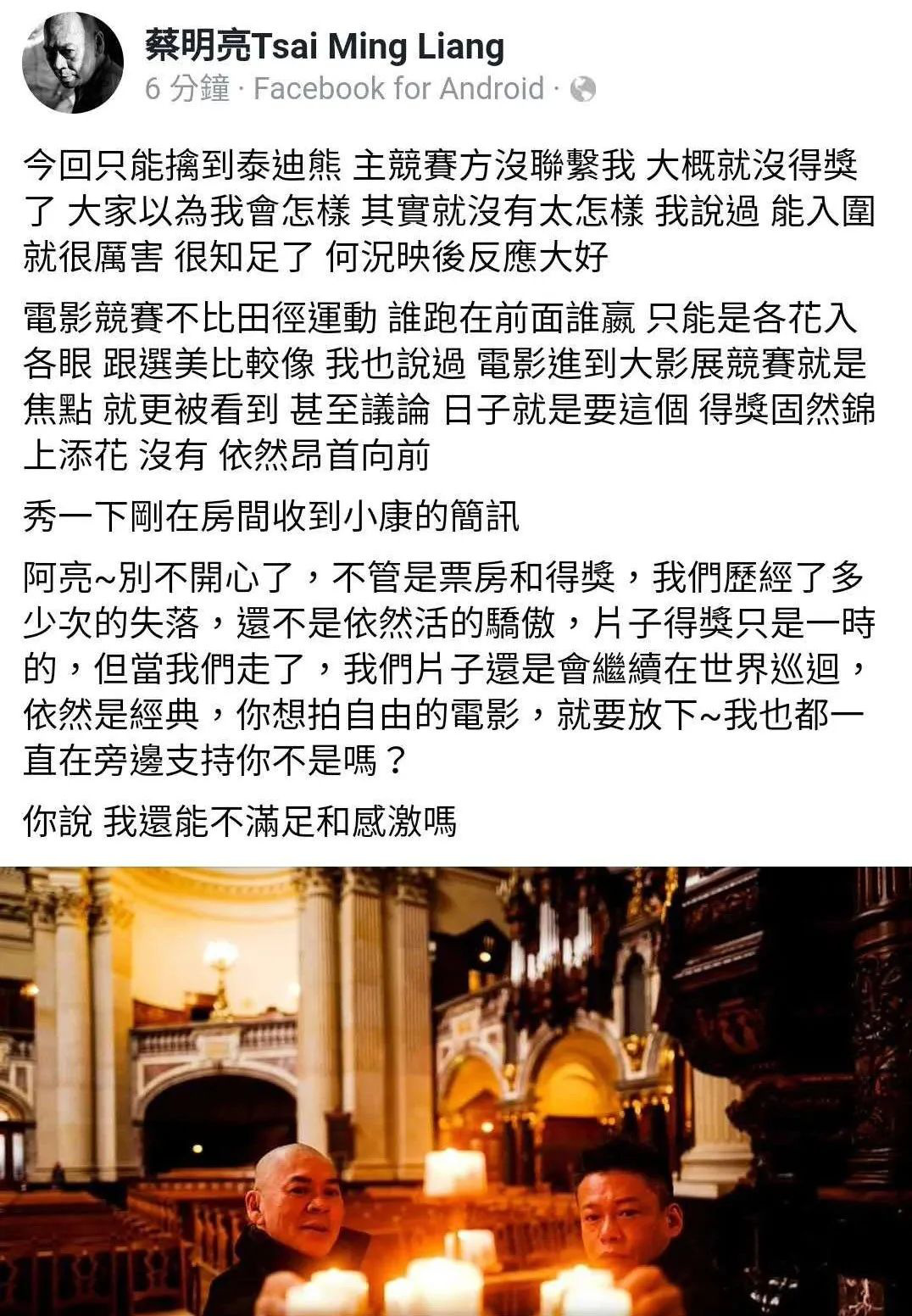Tap the public audience globe icon
This screenshot has height=1316, width=912.
click(x=583, y=89)
